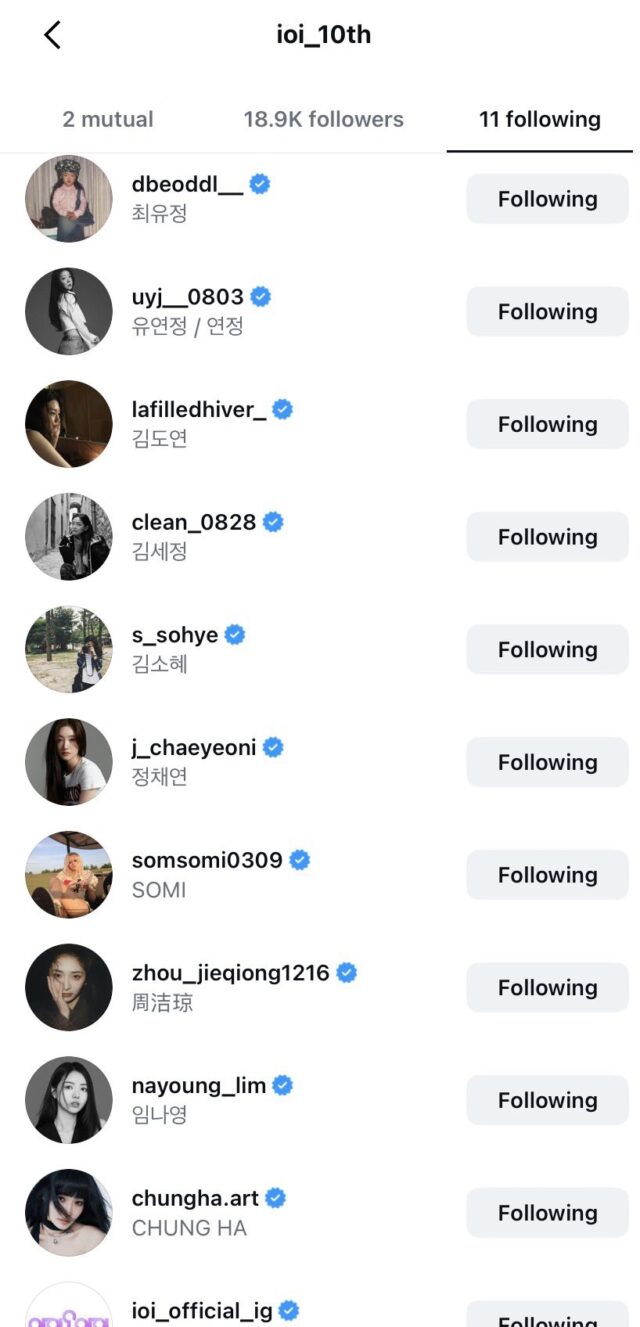Tap Following button beside j_chaeyeoni
This screenshot has height=1327, width=640.
[547, 762]
